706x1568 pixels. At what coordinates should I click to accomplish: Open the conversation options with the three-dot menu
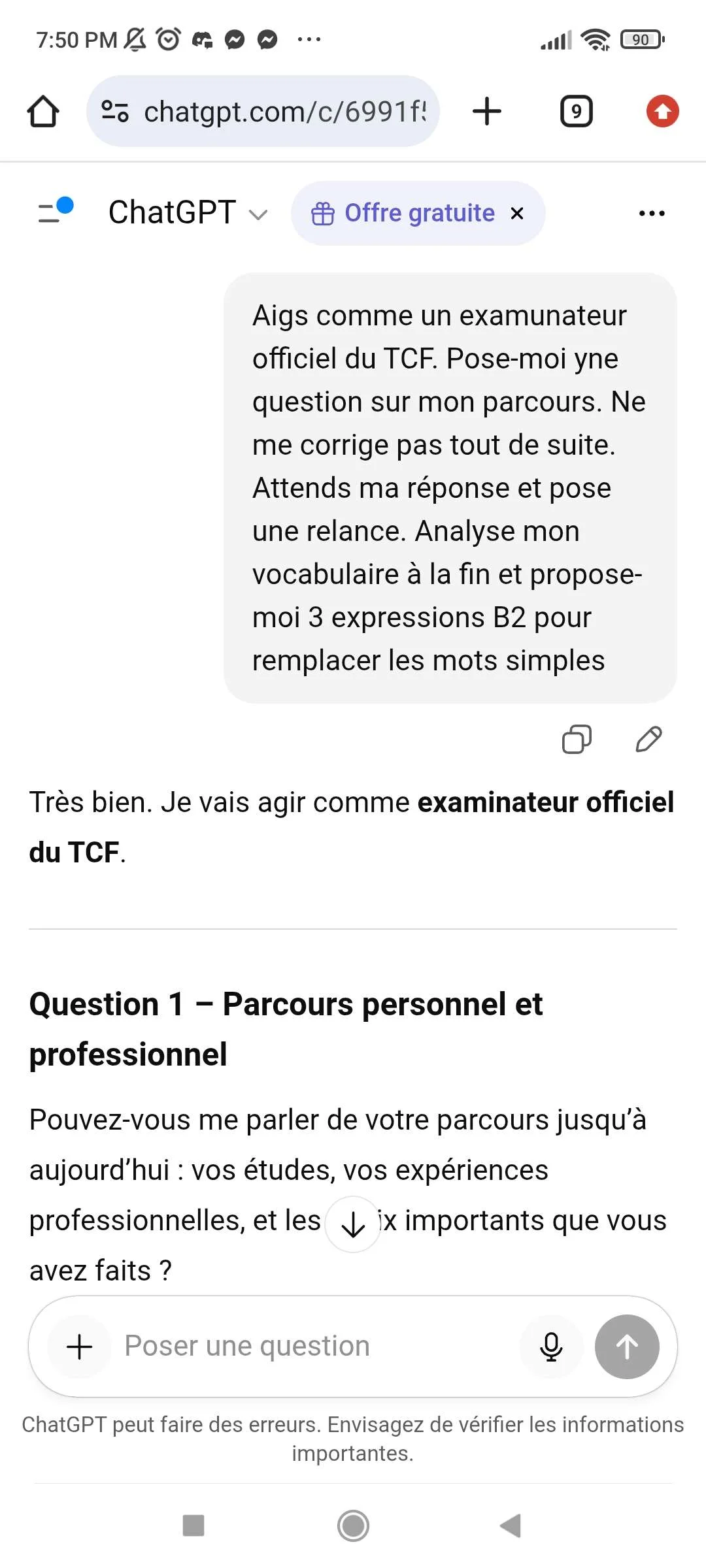(x=651, y=213)
